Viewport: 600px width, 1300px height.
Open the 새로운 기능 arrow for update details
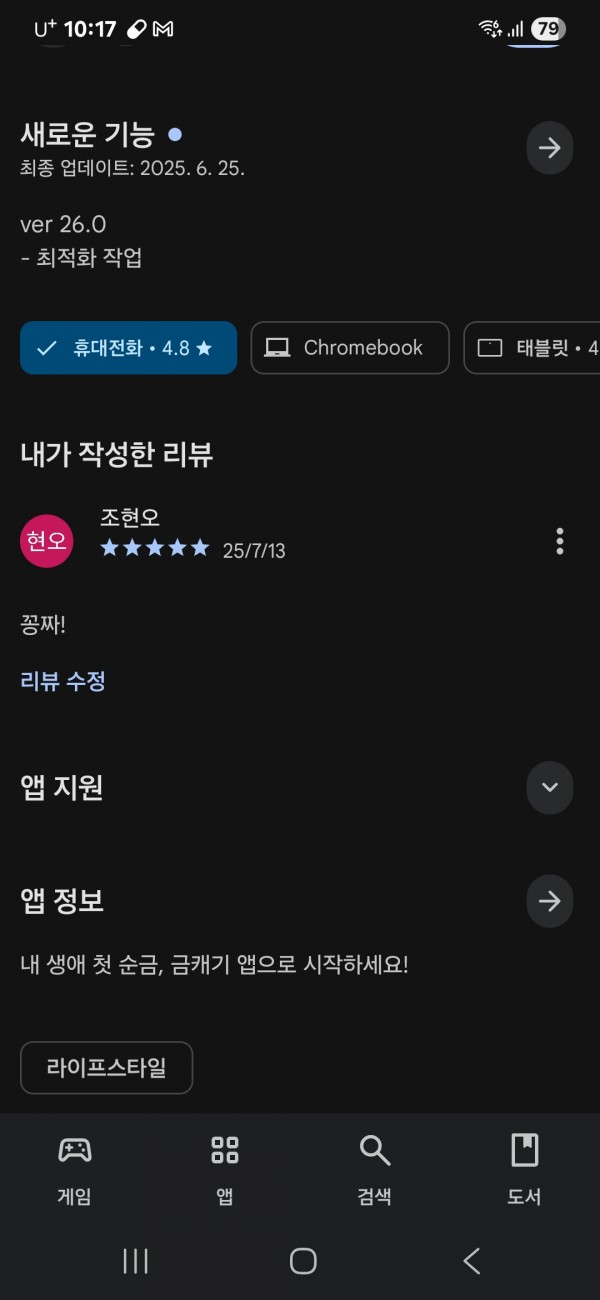point(549,148)
